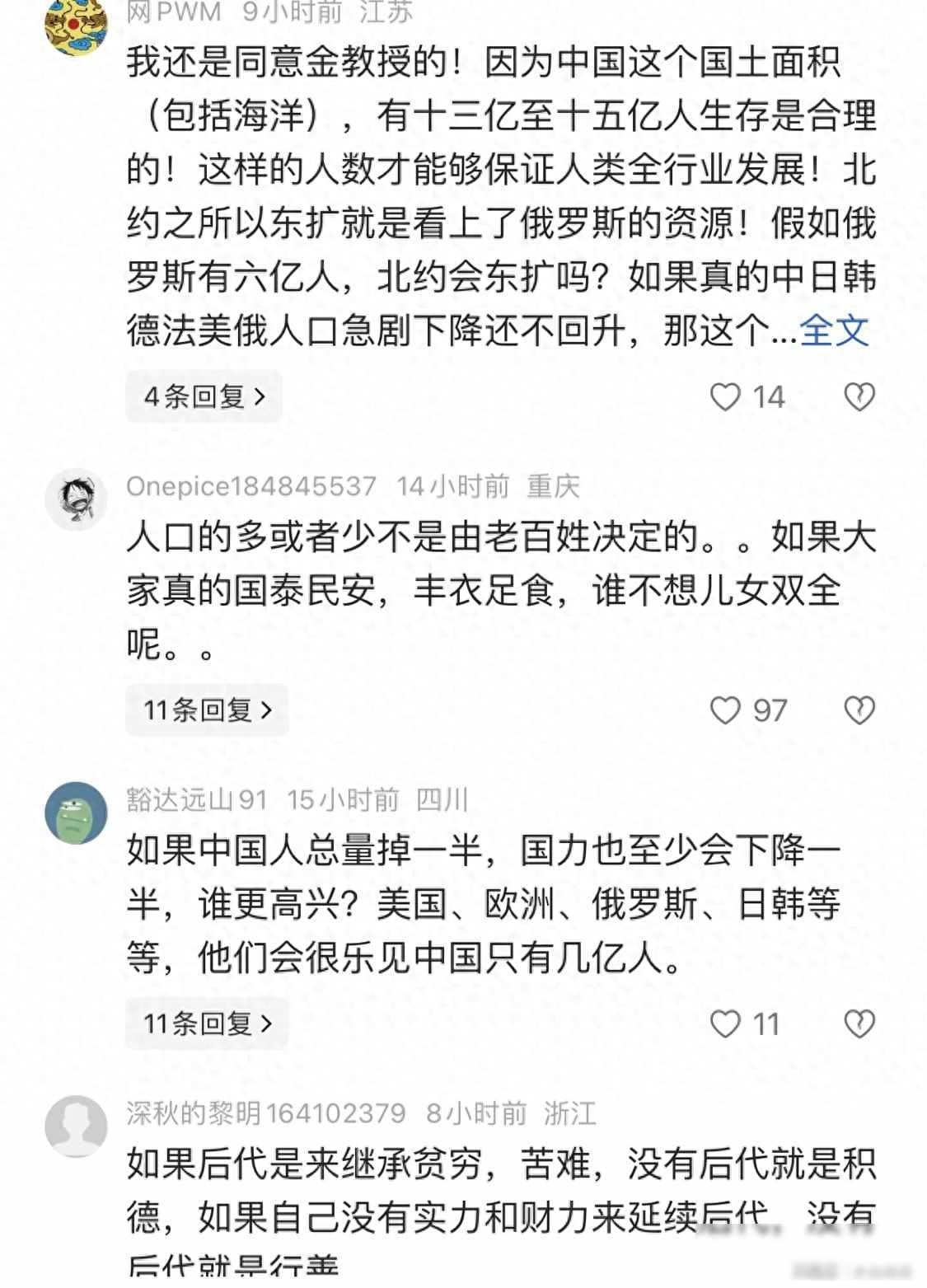Like 豁达远山91's comment via the heart icon

pos(726,1024)
